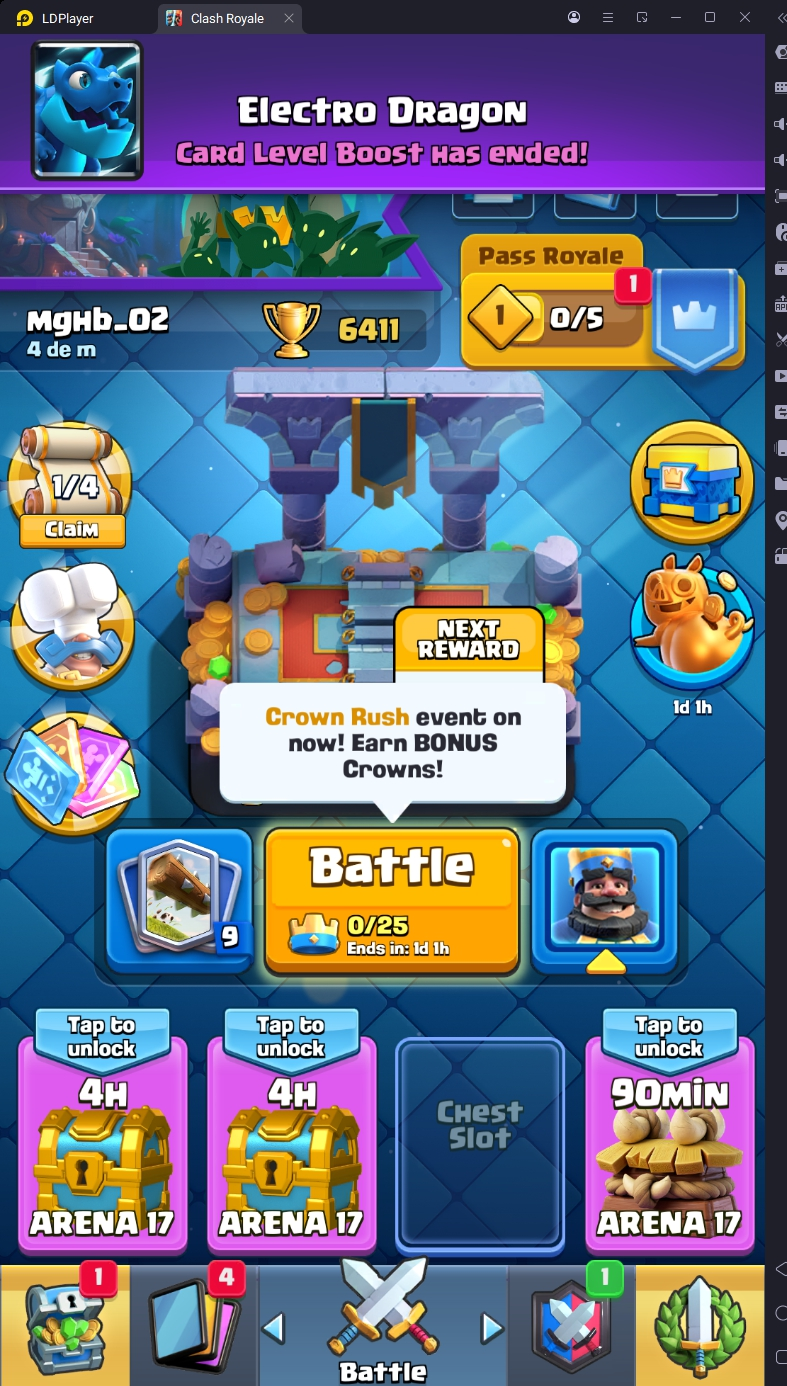Tap the left arrow beside Battle tab
This screenshot has height=1386, width=787.
point(273,1328)
